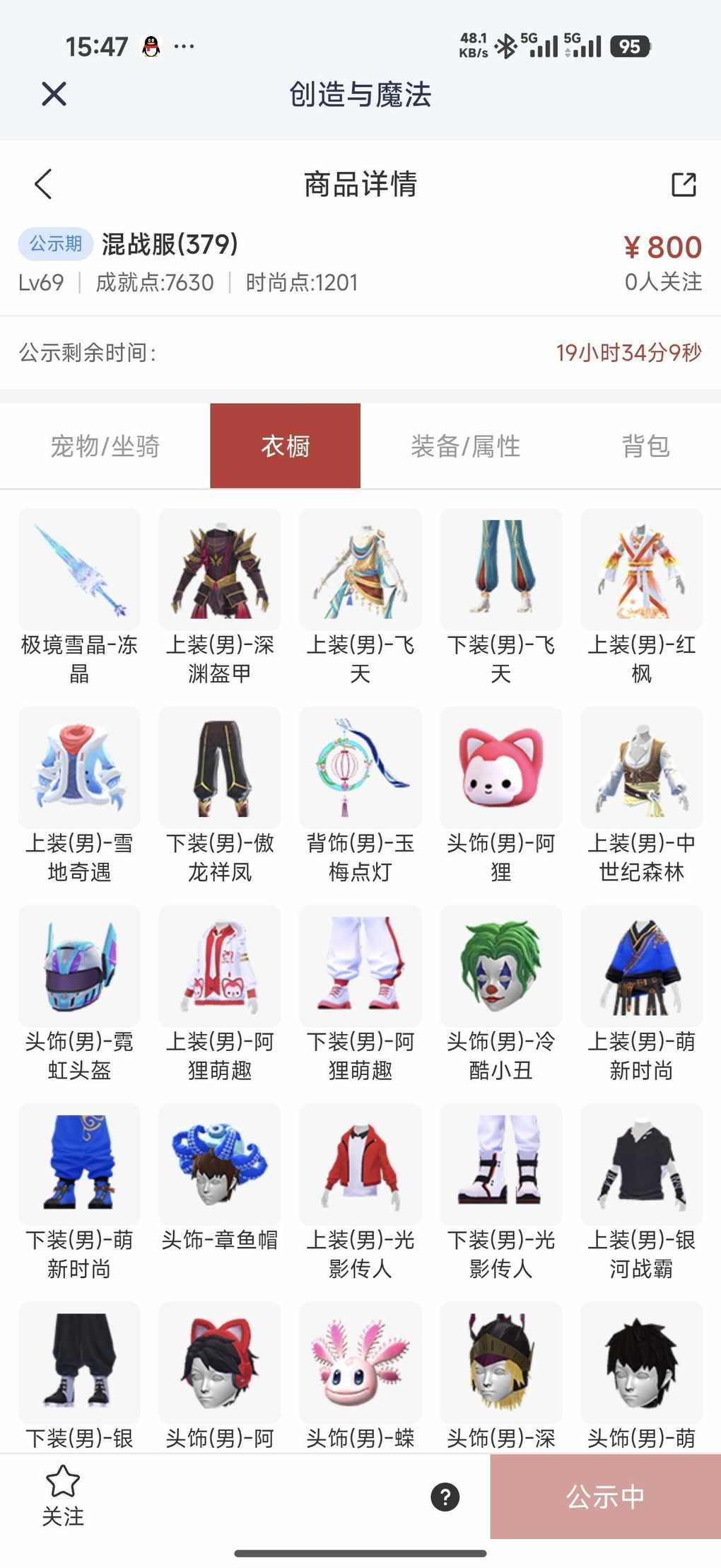Tap the 公示中 button
The height and width of the screenshot is (1568, 721).
click(605, 1497)
